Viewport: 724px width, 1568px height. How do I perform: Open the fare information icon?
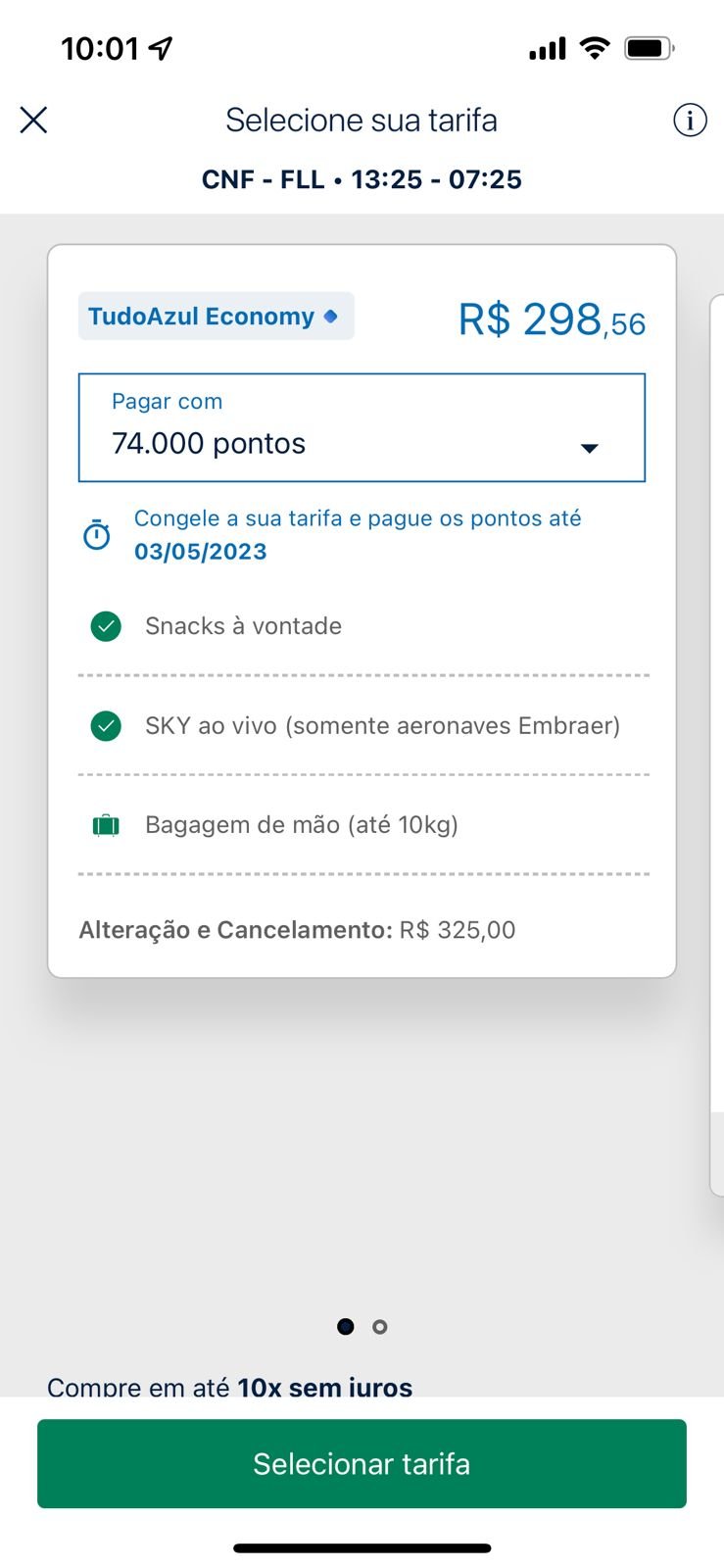690,121
